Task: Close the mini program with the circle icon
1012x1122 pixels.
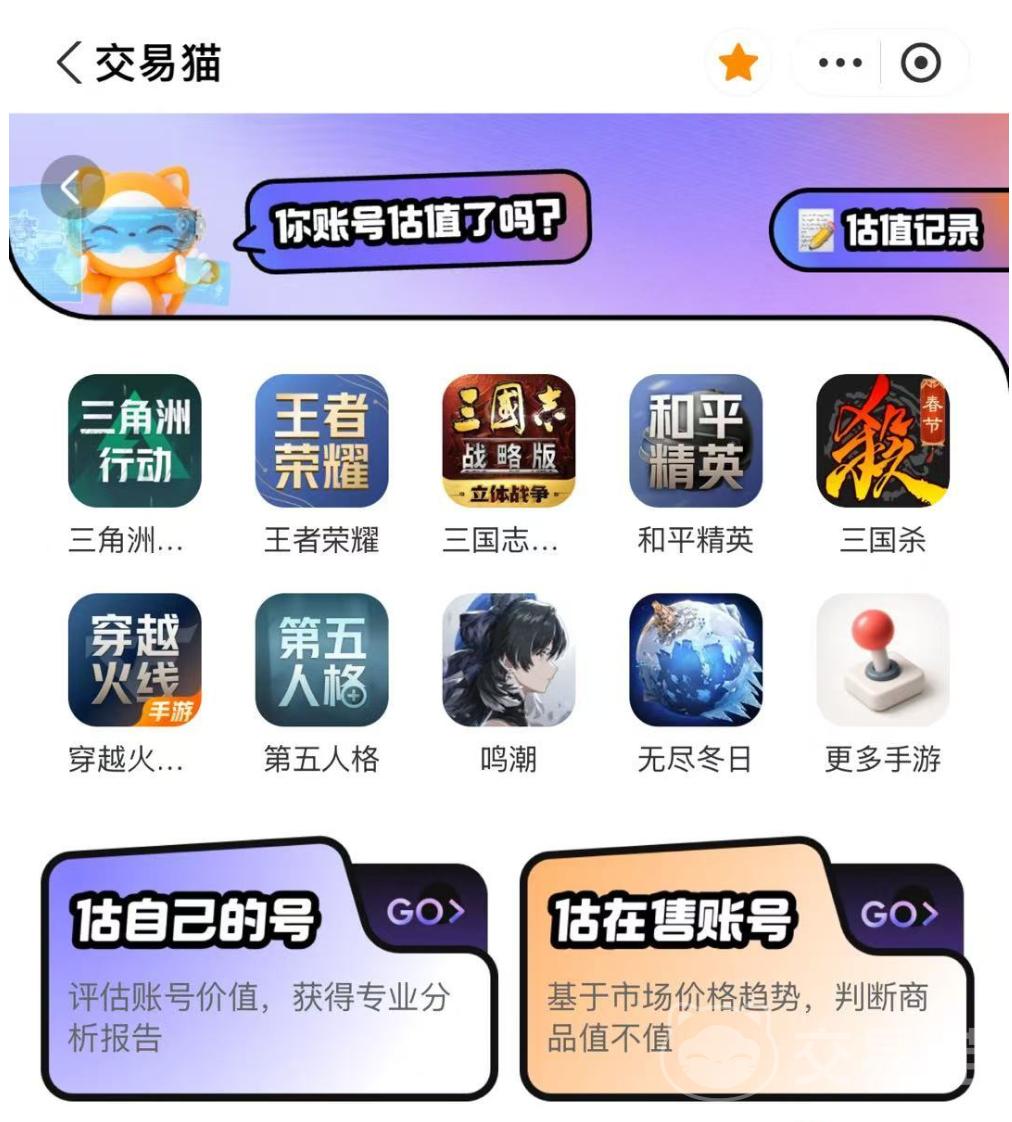Action: coord(920,63)
